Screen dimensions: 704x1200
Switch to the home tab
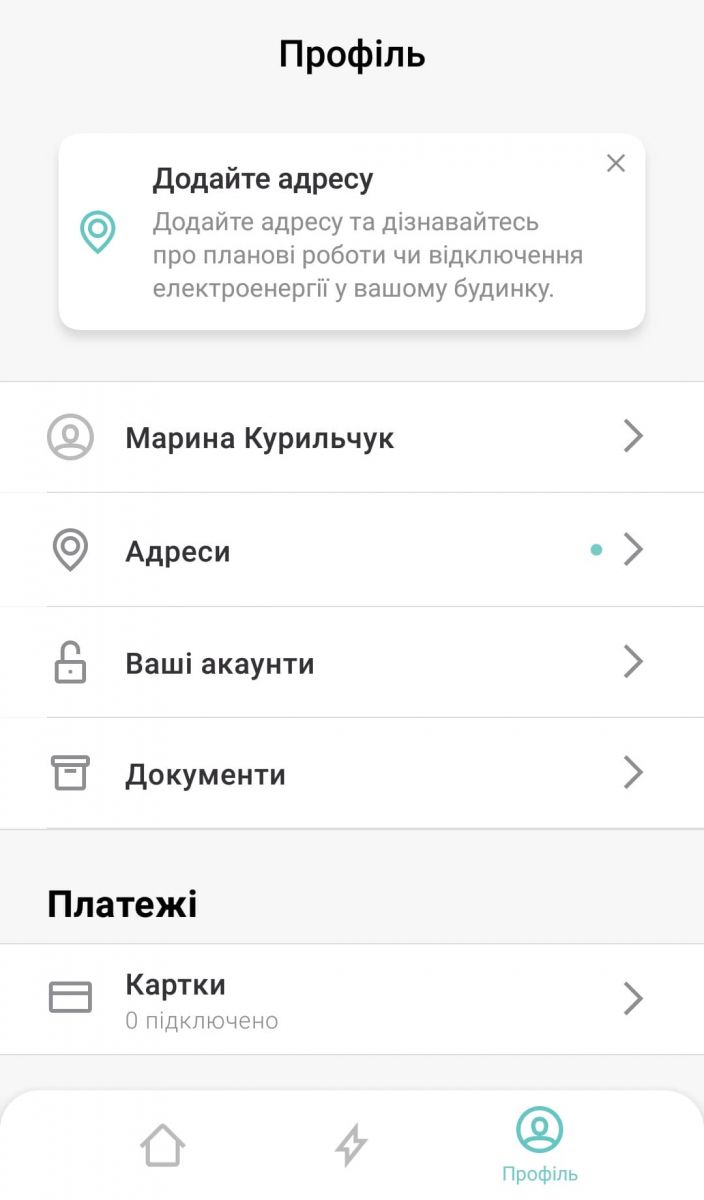point(162,1145)
